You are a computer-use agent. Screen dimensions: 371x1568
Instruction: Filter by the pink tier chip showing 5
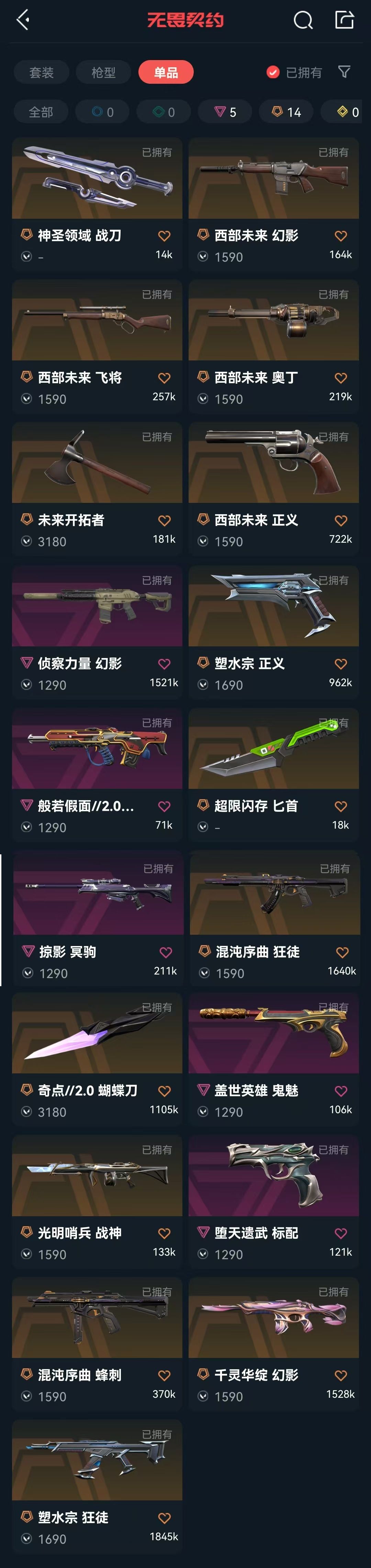click(225, 112)
